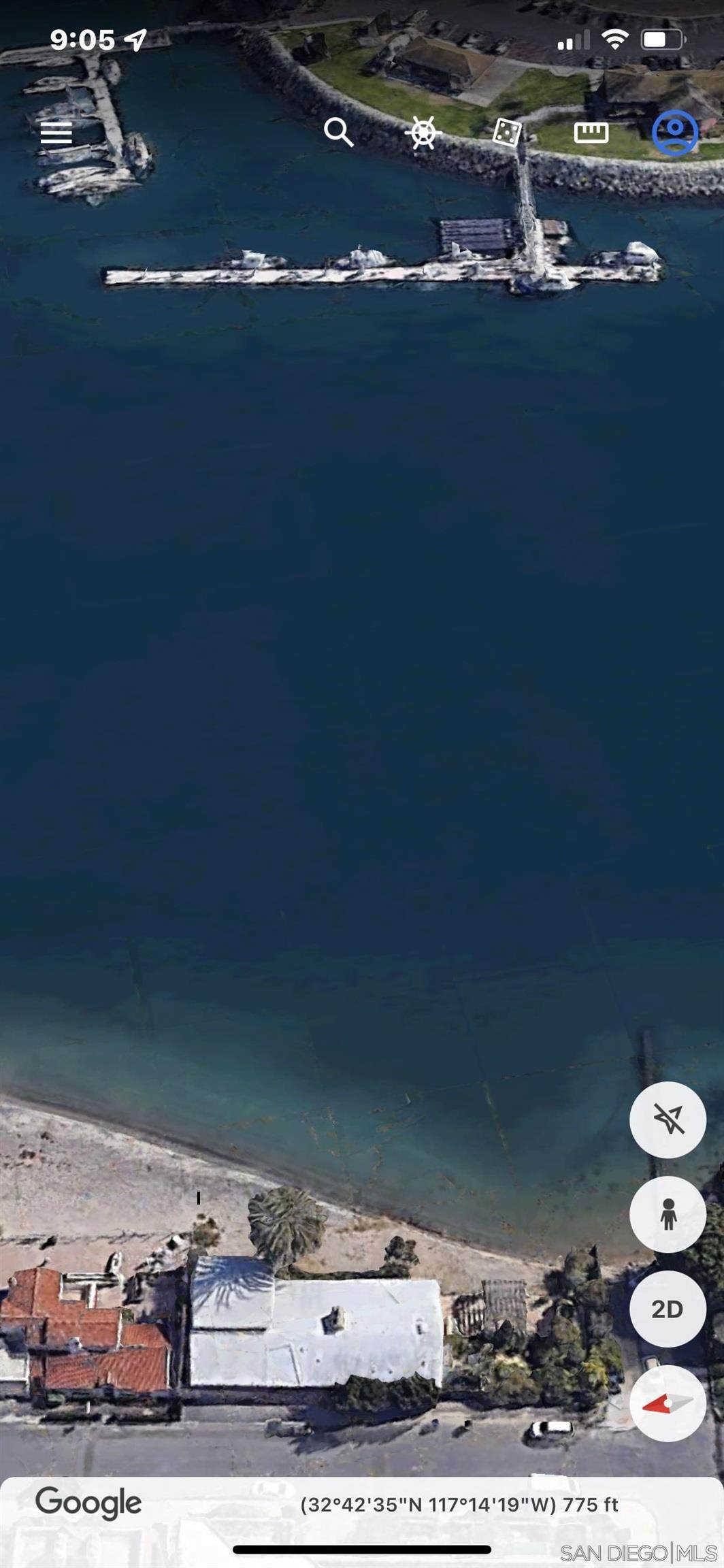Viewport: 724px width, 1568px height.
Task: Open the measure ruler tool
Action: coord(591,133)
